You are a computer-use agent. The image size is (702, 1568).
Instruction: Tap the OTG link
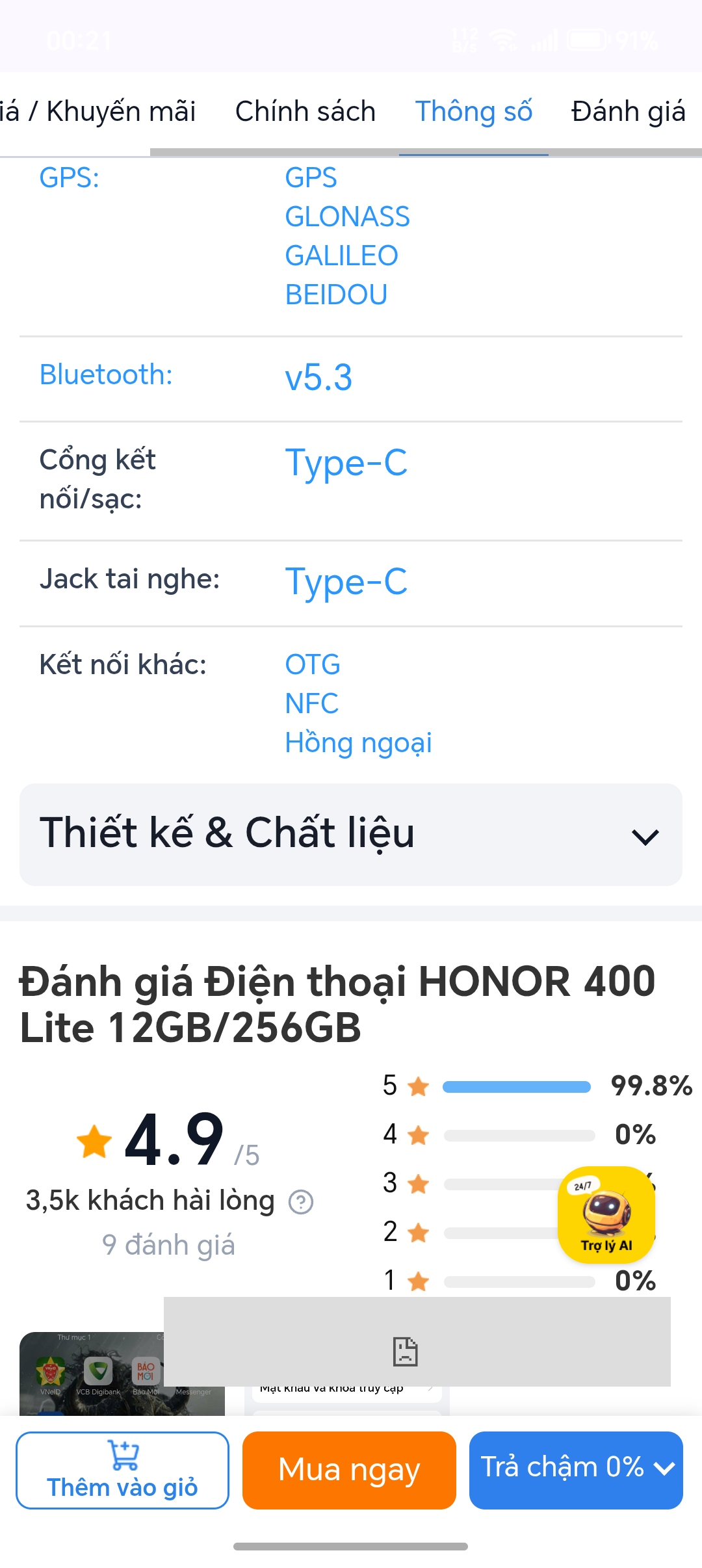tap(312, 664)
